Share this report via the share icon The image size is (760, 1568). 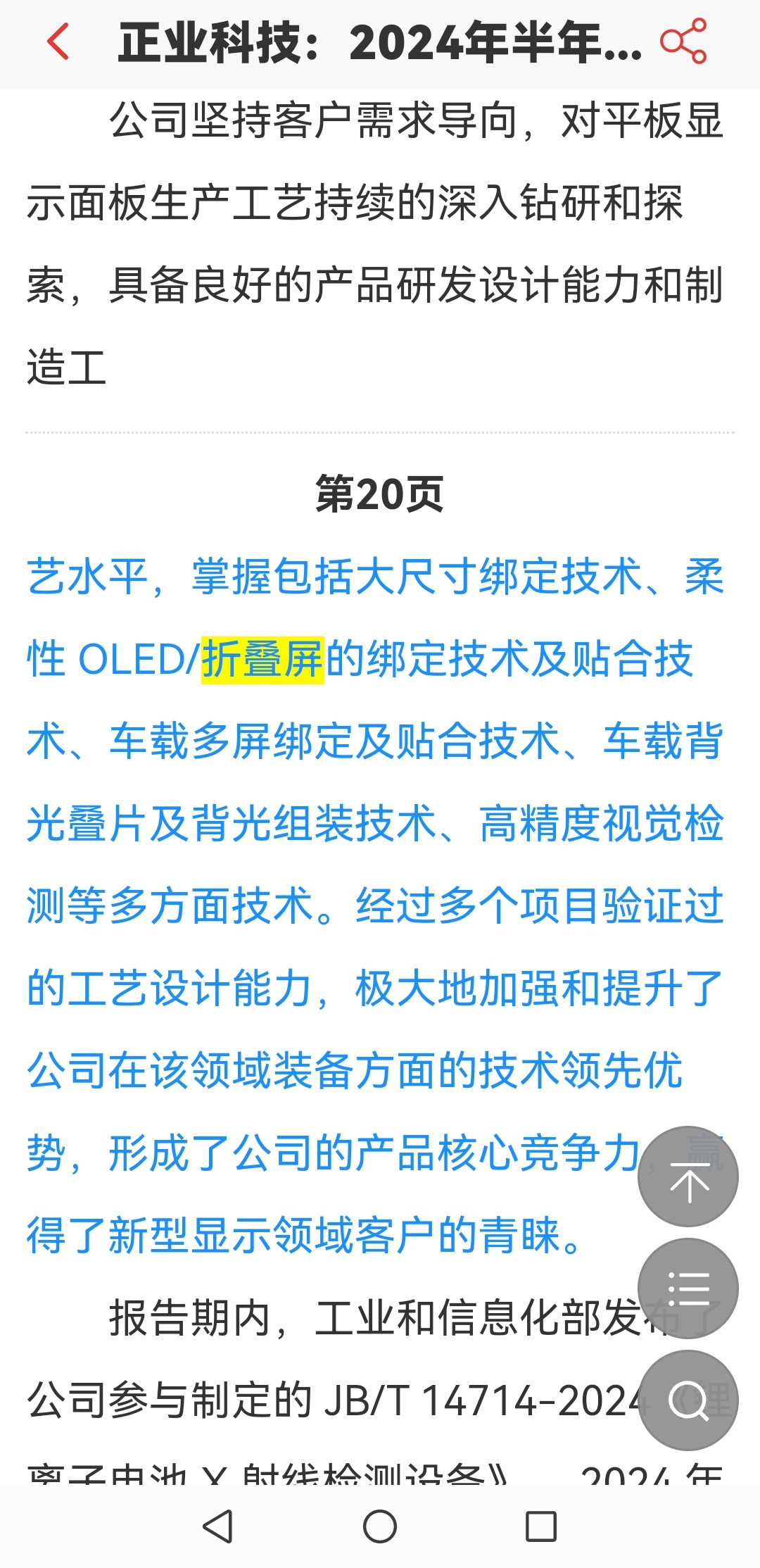coord(683,42)
